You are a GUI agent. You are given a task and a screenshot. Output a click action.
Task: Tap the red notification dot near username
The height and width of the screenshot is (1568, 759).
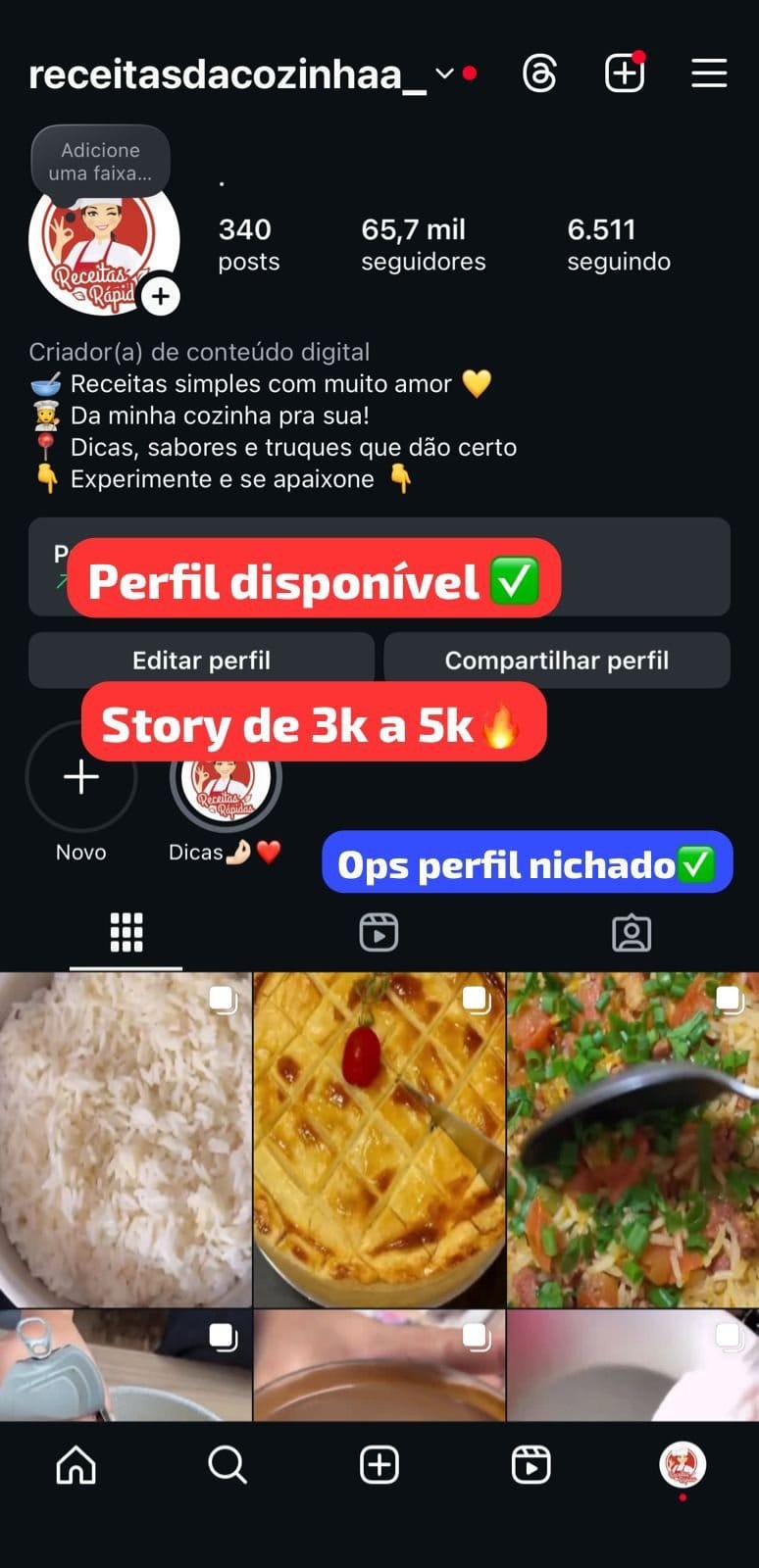[469, 72]
